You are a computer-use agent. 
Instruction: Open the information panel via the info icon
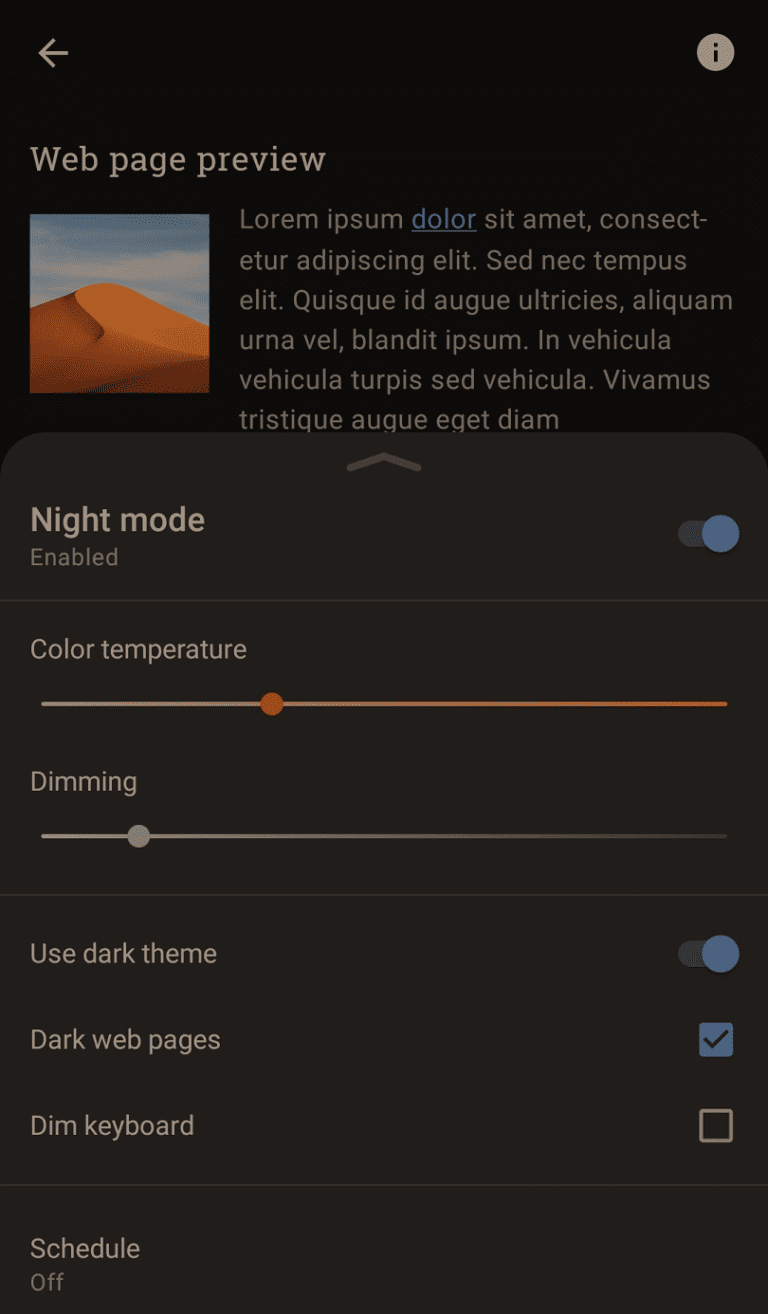715,51
